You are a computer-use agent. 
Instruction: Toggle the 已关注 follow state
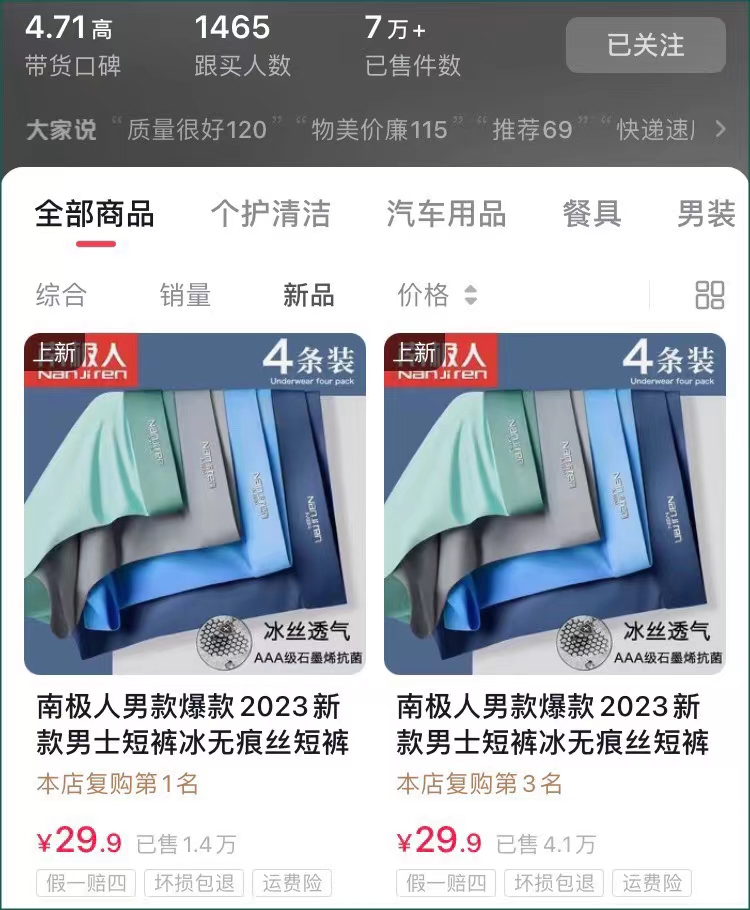click(645, 46)
